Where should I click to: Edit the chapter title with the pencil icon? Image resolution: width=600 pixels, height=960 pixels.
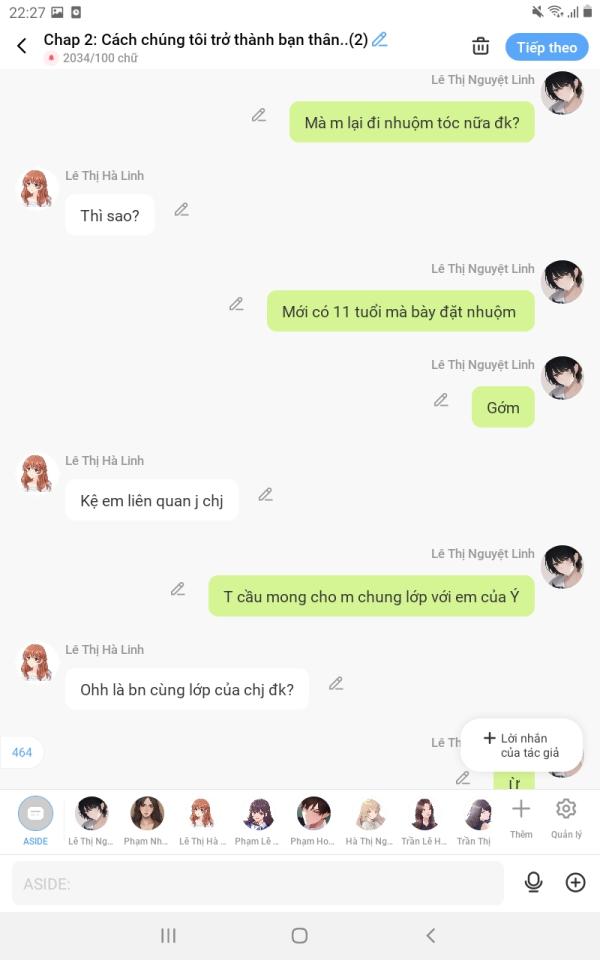coord(380,40)
